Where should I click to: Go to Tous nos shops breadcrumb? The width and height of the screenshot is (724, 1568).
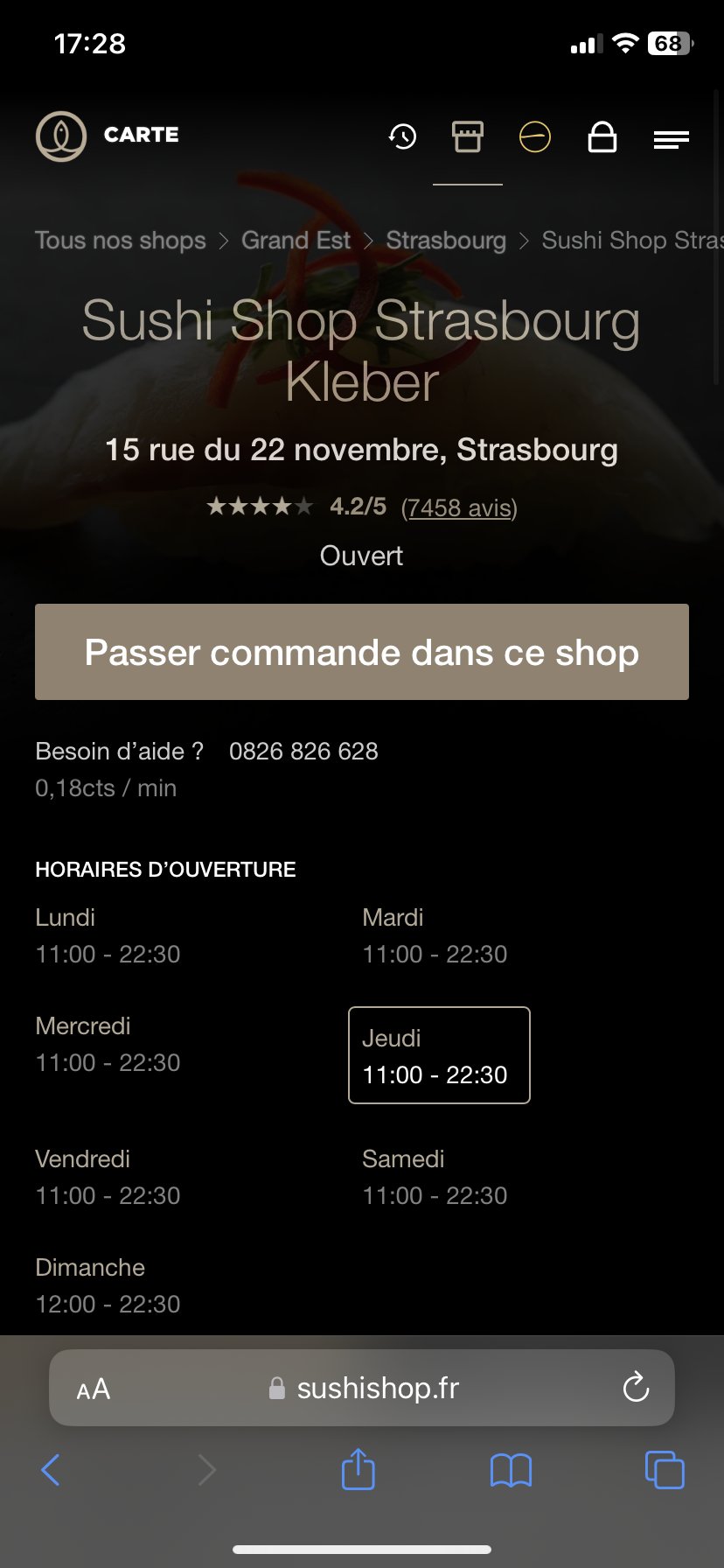[121, 240]
